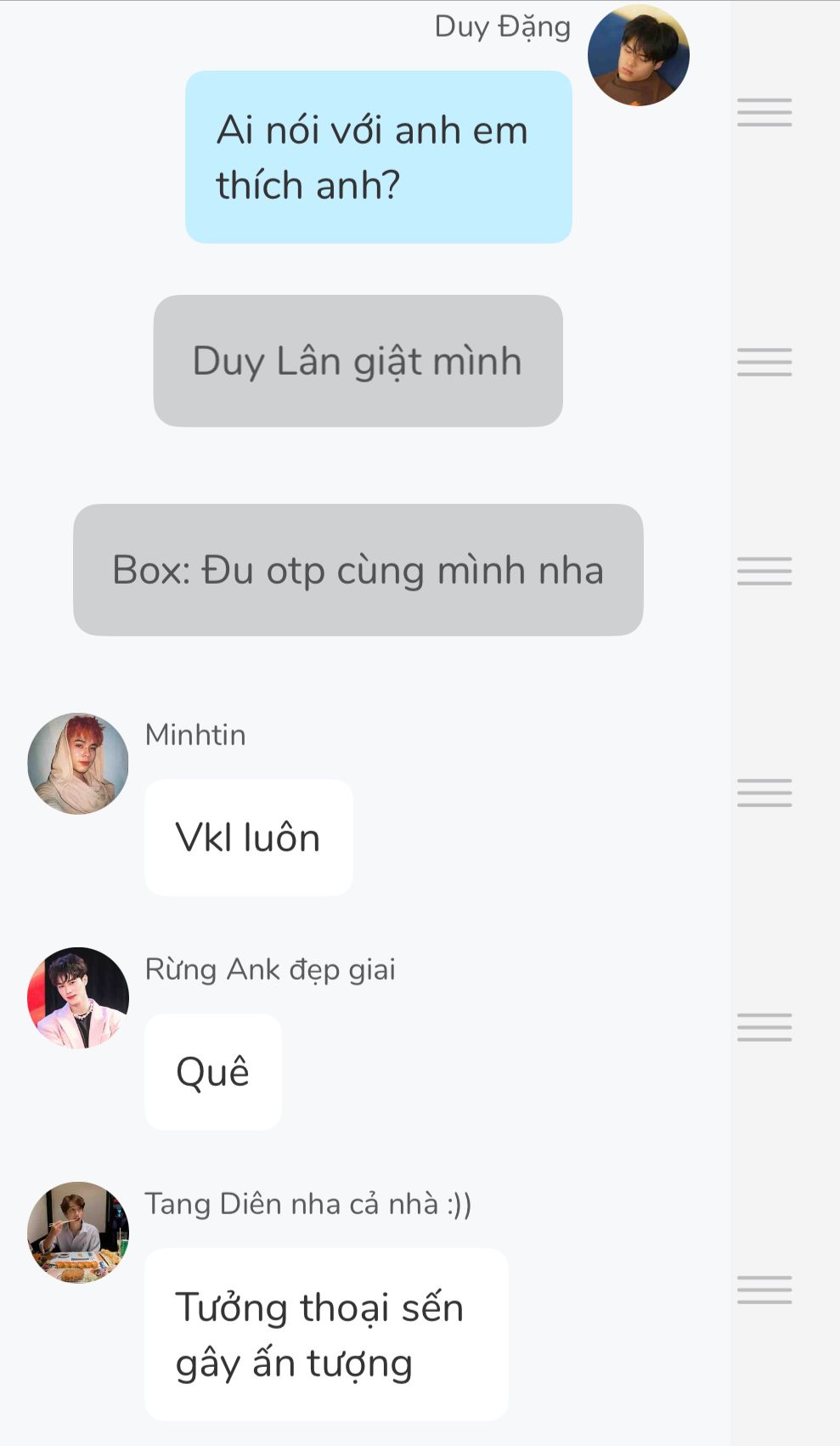This screenshot has height=1446, width=840.
Task: Open message "Tưởng thoại sến gây ấn tượng"
Action: (327, 1335)
